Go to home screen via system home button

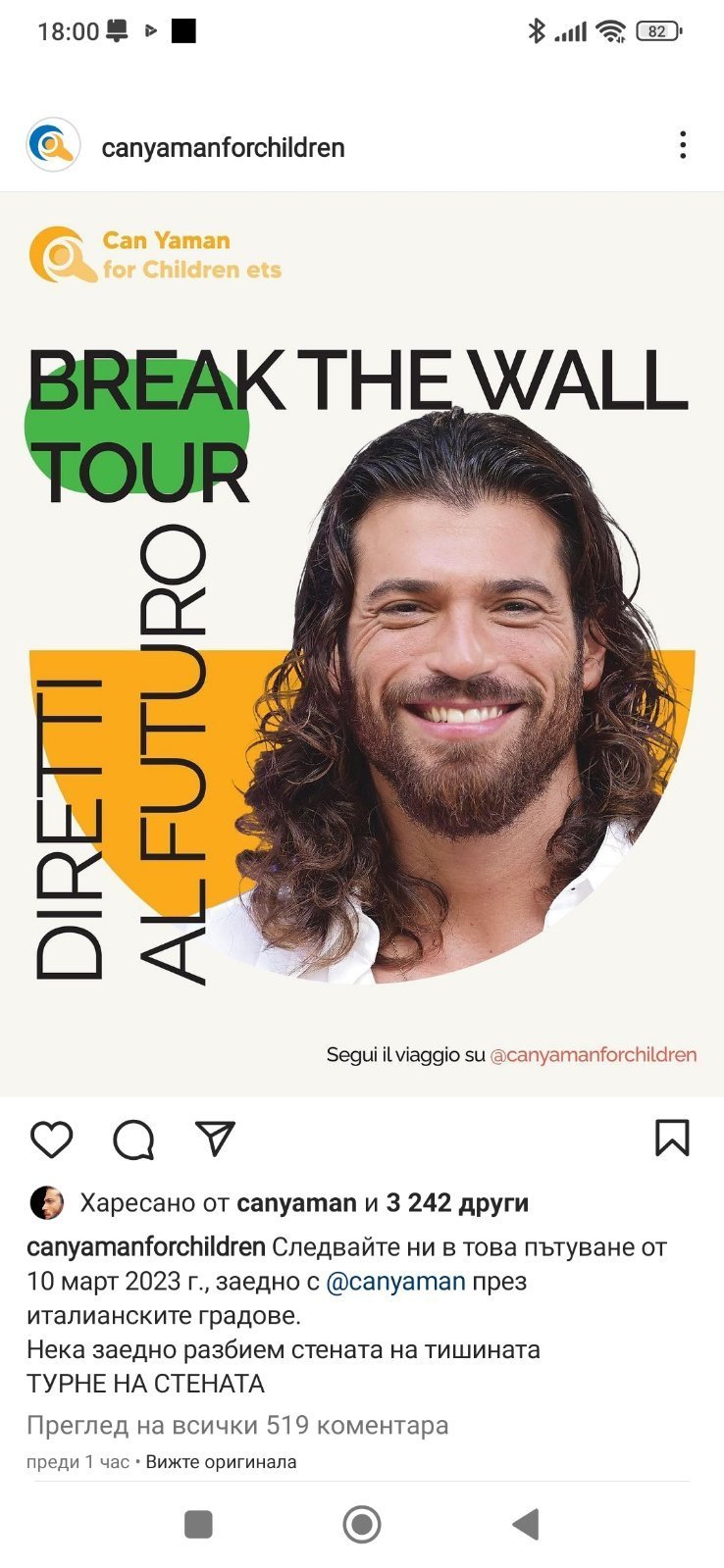(362, 1524)
